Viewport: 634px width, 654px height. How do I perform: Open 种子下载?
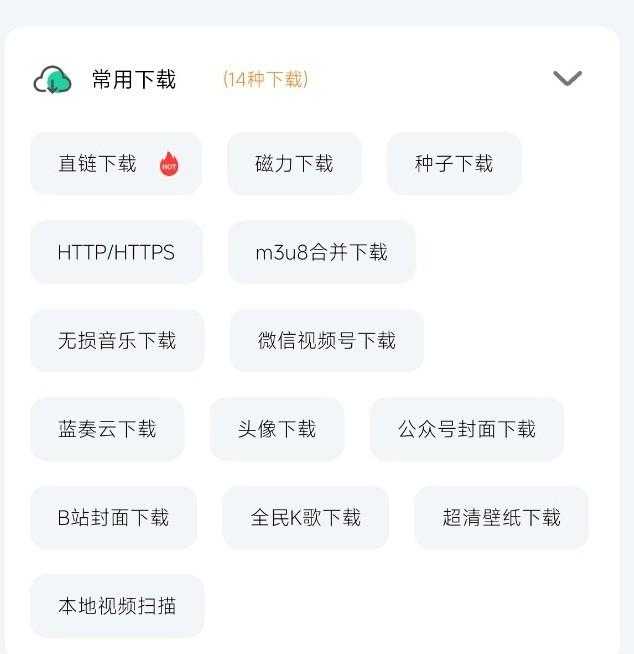coord(454,164)
